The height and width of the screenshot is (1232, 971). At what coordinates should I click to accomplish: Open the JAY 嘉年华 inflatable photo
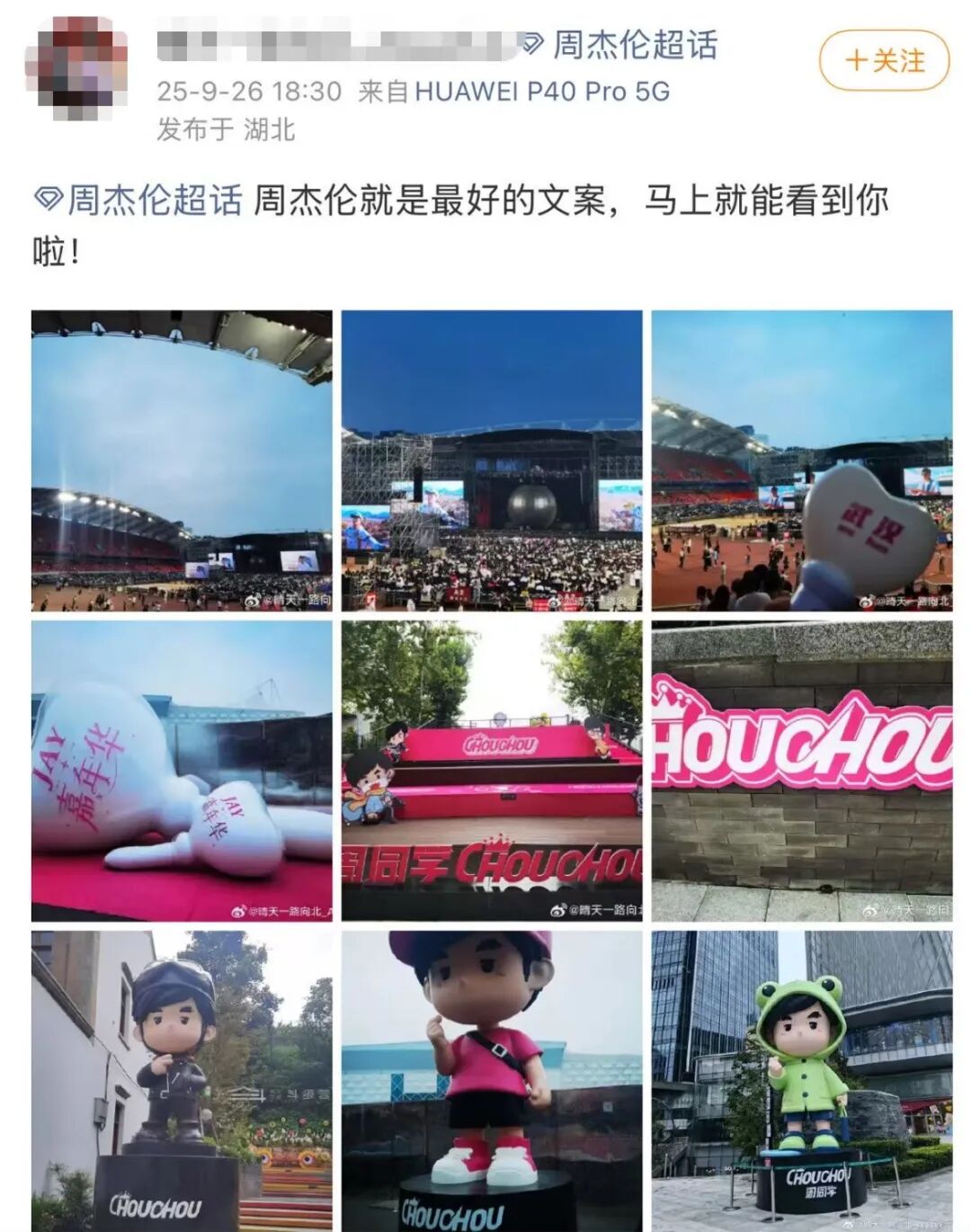(182, 771)
